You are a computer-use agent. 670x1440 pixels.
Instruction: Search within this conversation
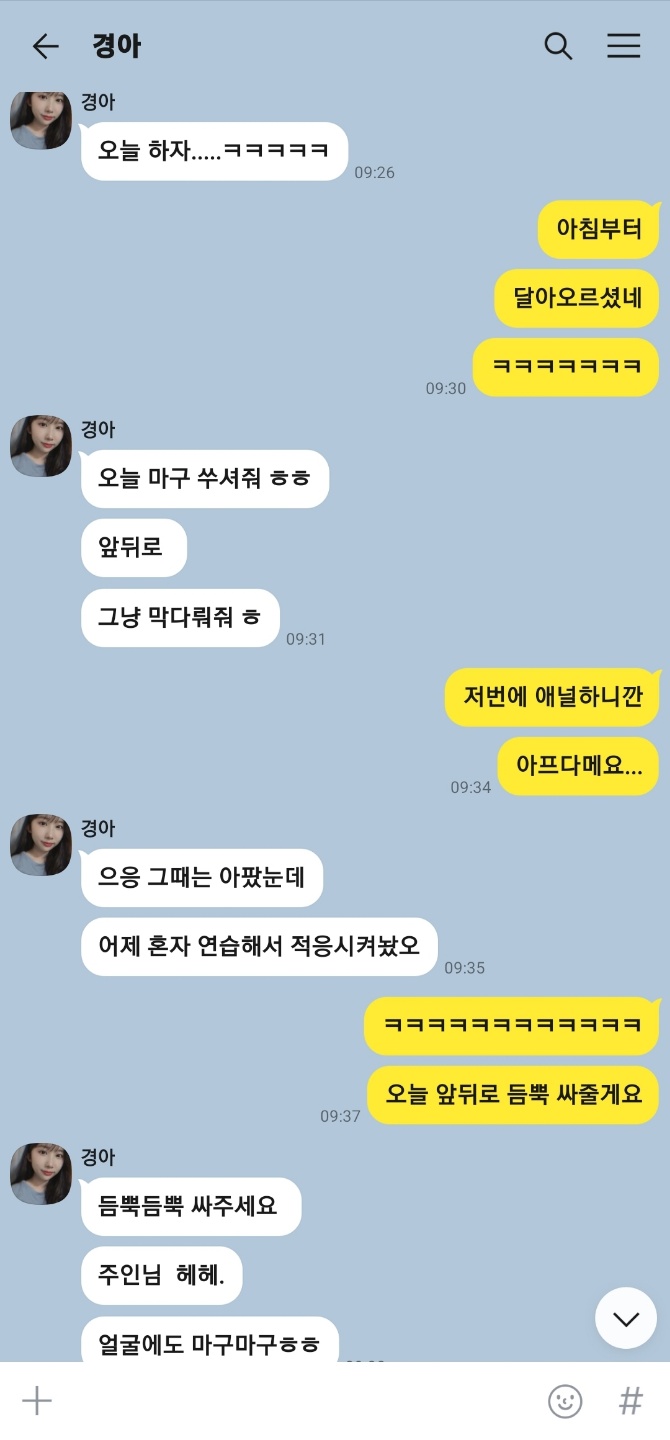(x=558, y=46)
